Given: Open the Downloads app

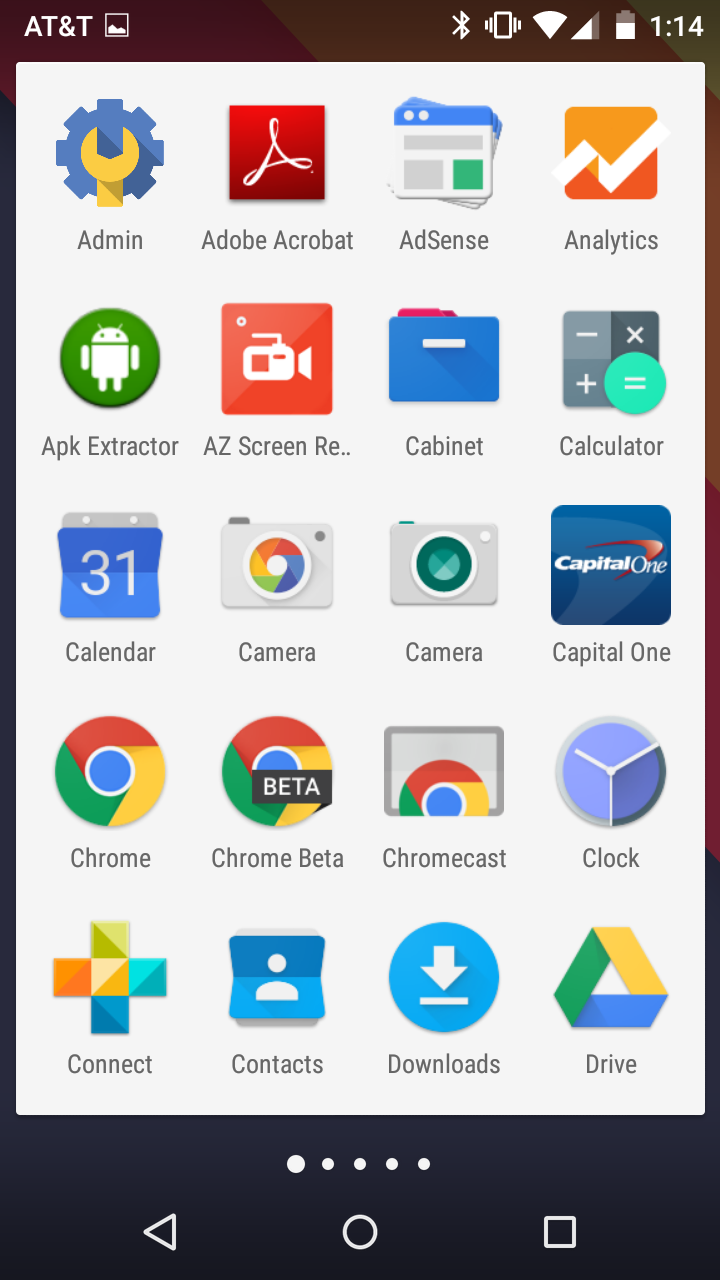Looking at the screenshot, I should coord(444,977).
